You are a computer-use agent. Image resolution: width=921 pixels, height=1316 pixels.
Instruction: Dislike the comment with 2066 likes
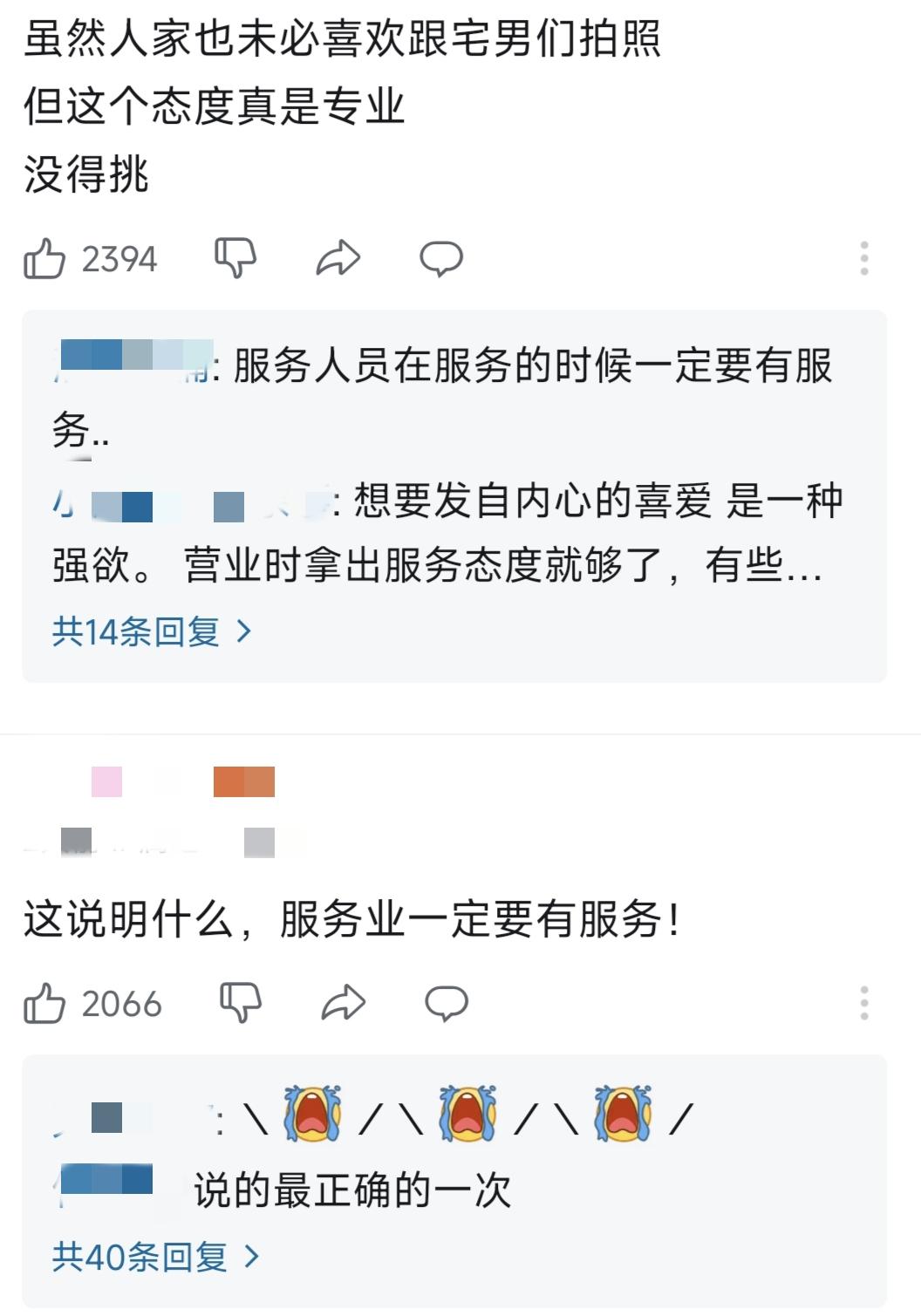coord(241,1003)
